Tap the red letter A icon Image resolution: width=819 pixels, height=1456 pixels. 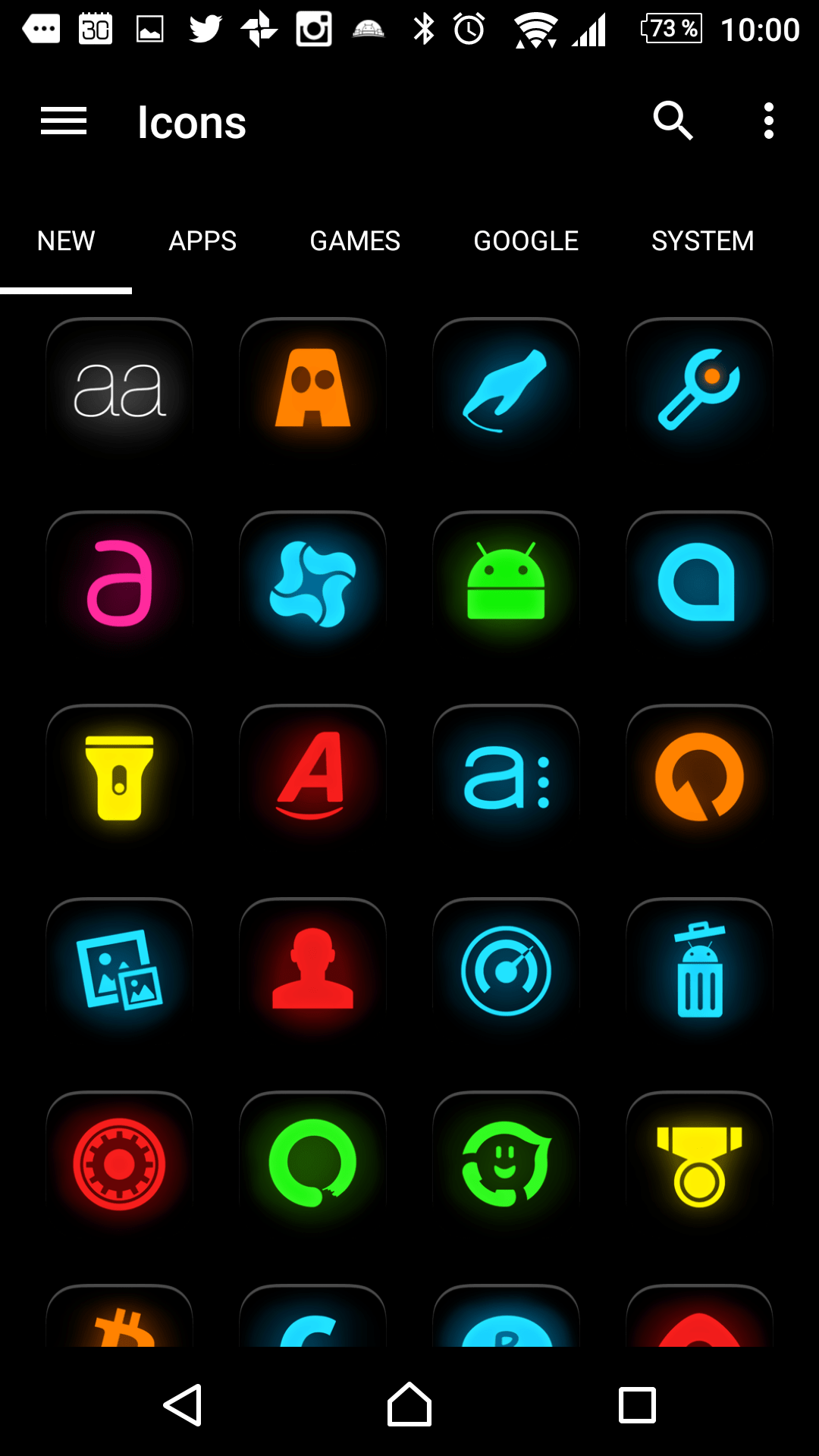(312, 776)
